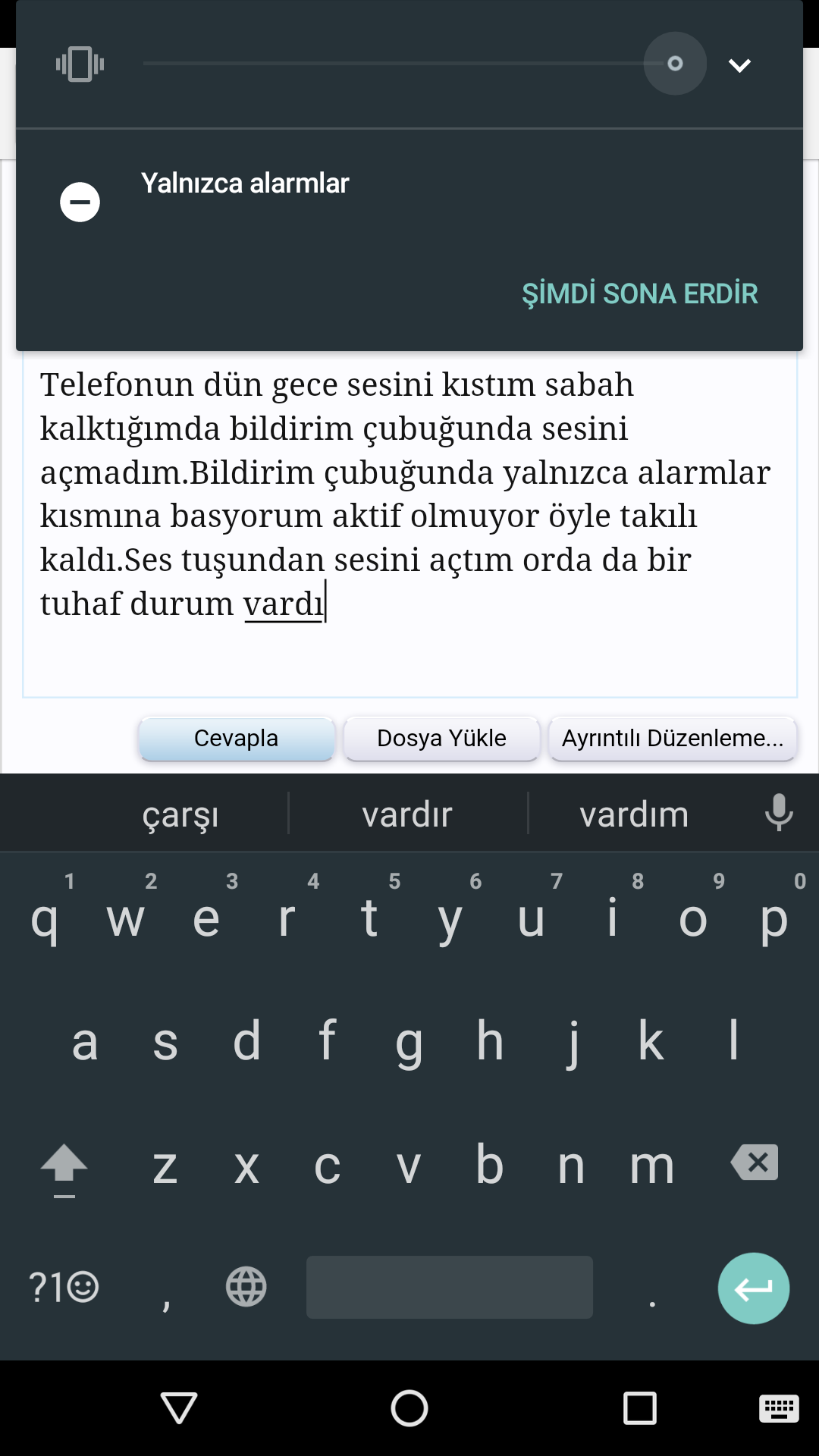Expand the volume panel with chevron
This screenshot has width=819, height=1456.
[739, 65]
